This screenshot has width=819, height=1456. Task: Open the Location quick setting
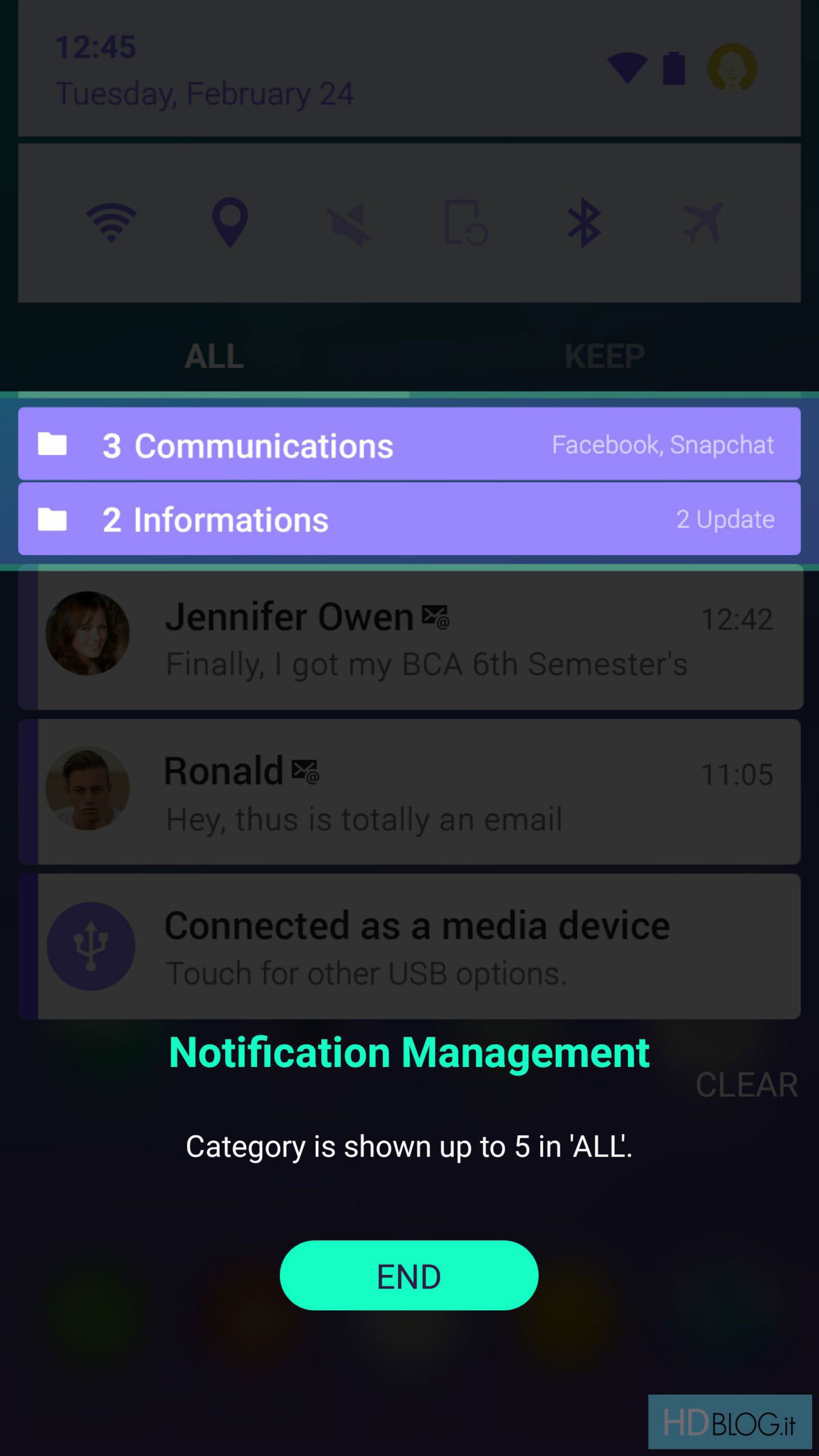pos(229,223)
